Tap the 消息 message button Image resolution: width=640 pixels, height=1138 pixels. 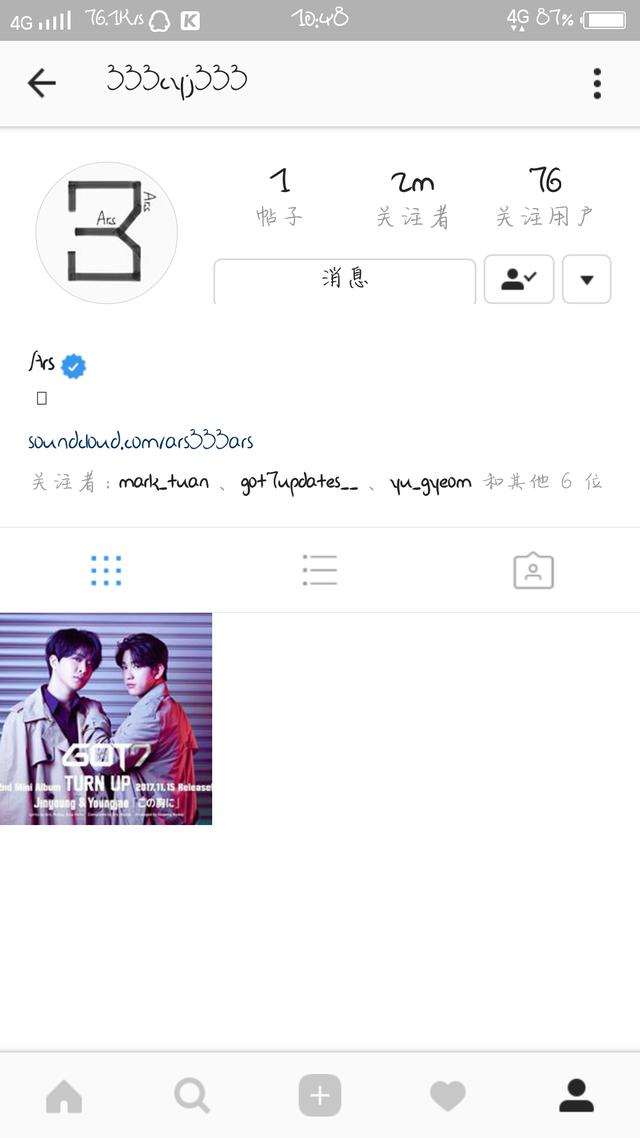click(x=345, y=280)
